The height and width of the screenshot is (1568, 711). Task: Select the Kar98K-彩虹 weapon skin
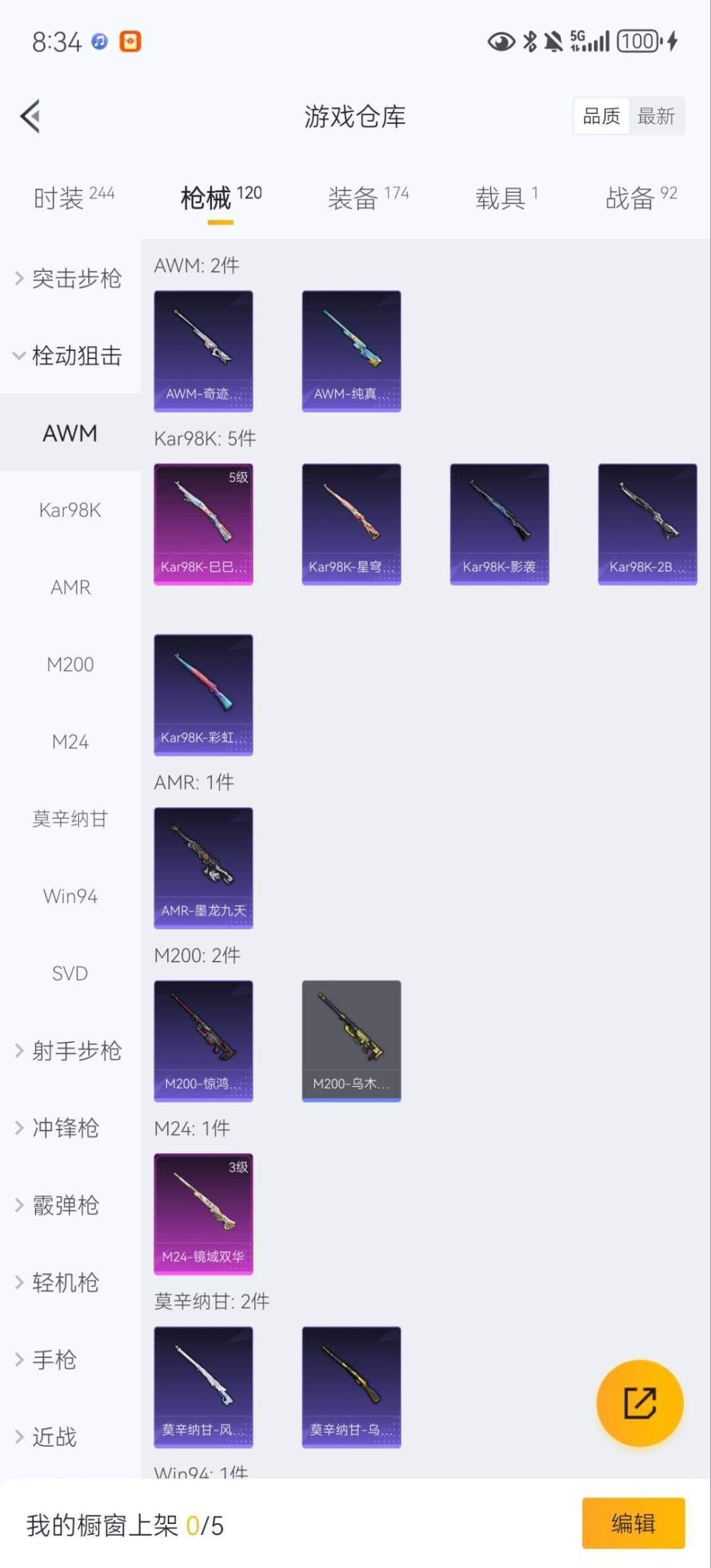[x=203, y=695]
